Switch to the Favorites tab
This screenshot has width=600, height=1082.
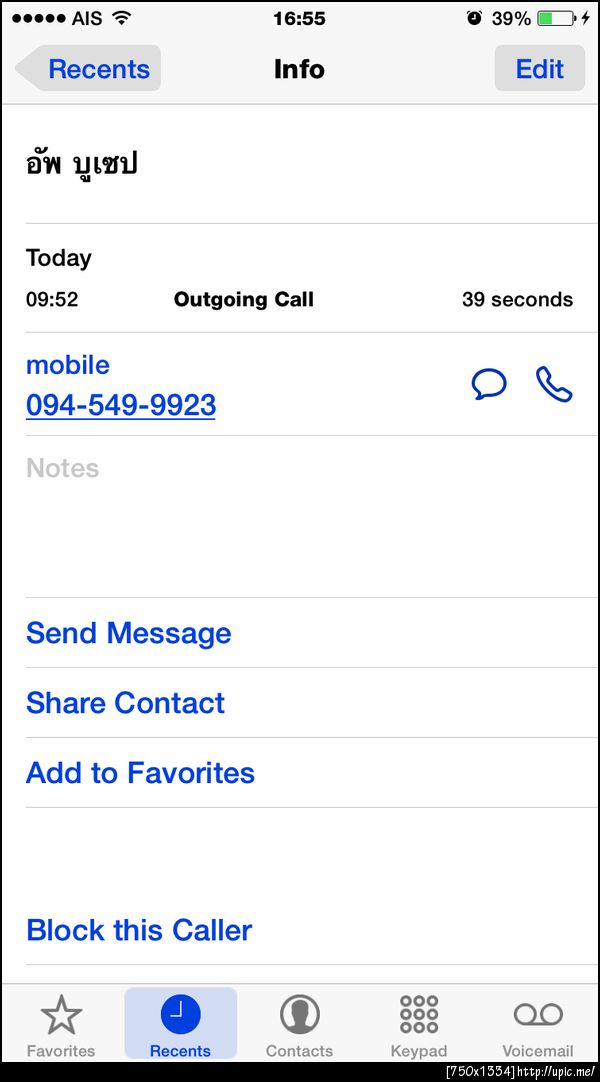61,1025
